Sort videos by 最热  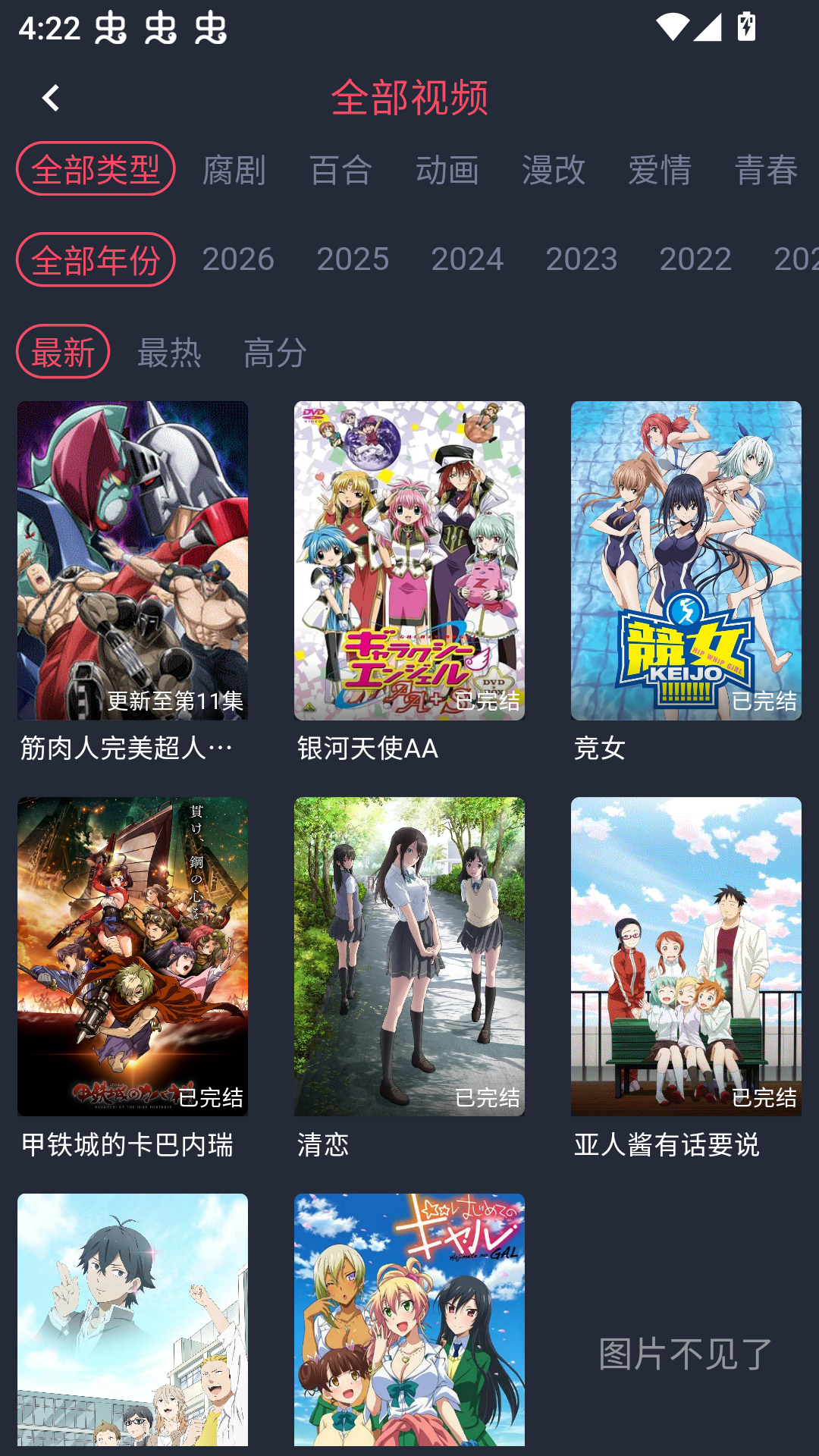(x=168, y=353)
